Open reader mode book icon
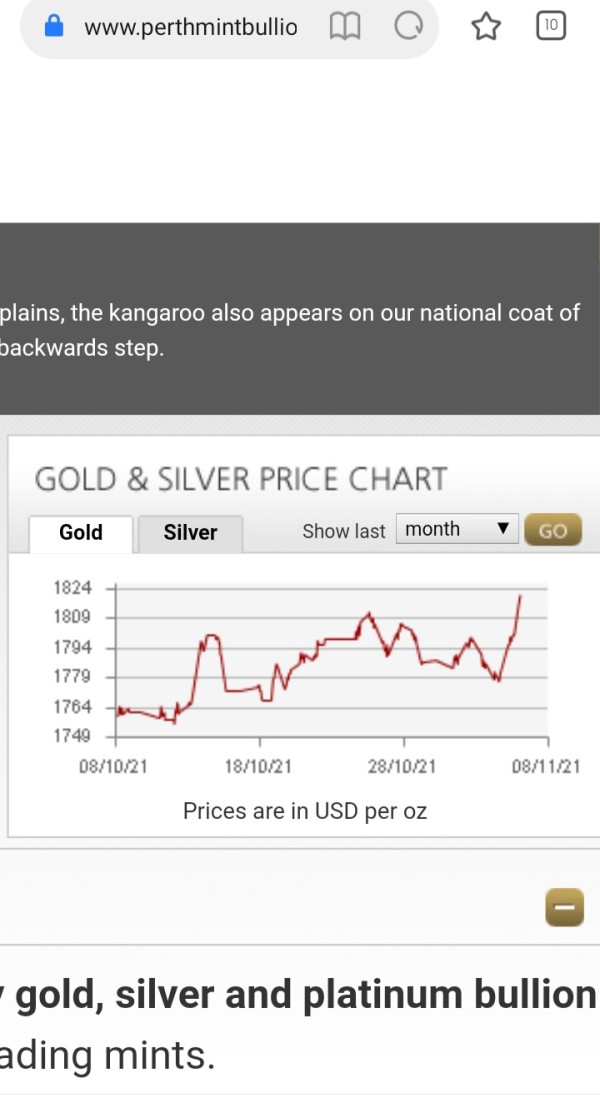600x1103 pixels. [345, 27]
